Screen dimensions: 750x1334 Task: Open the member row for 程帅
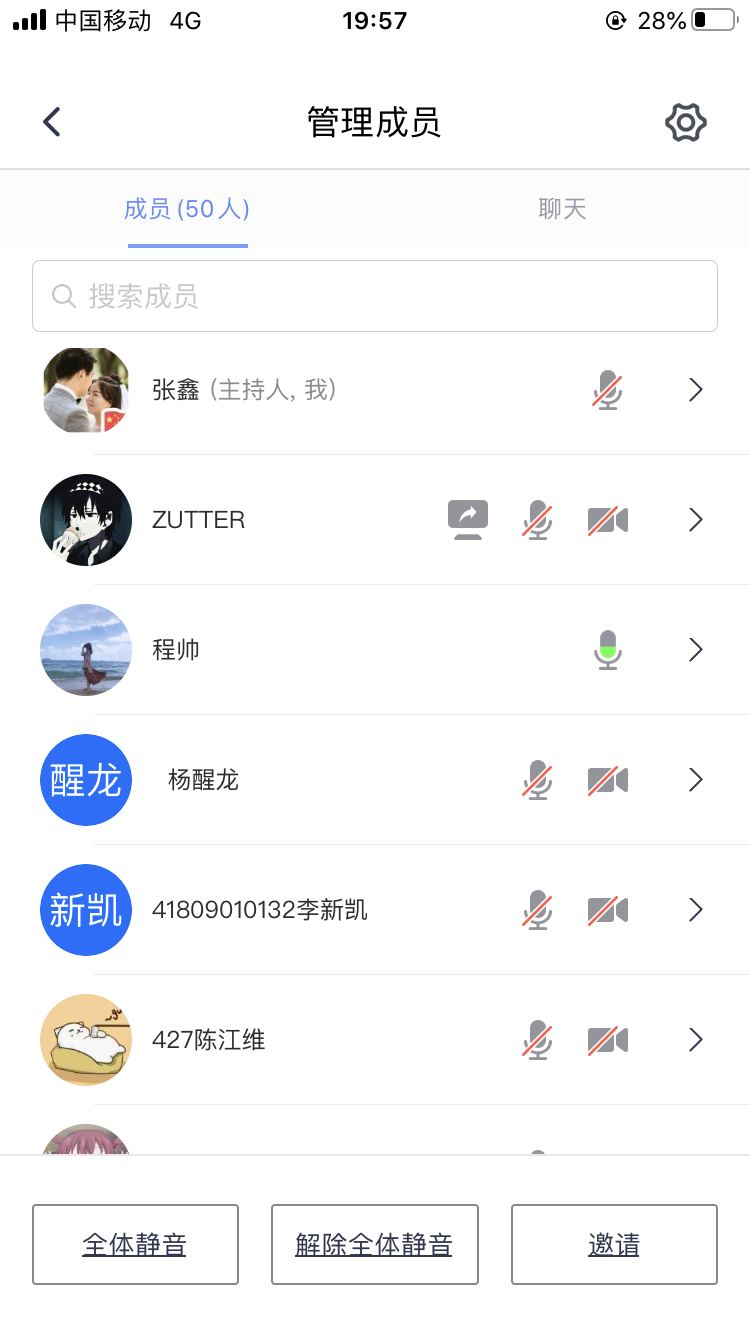tap(696, 650)
